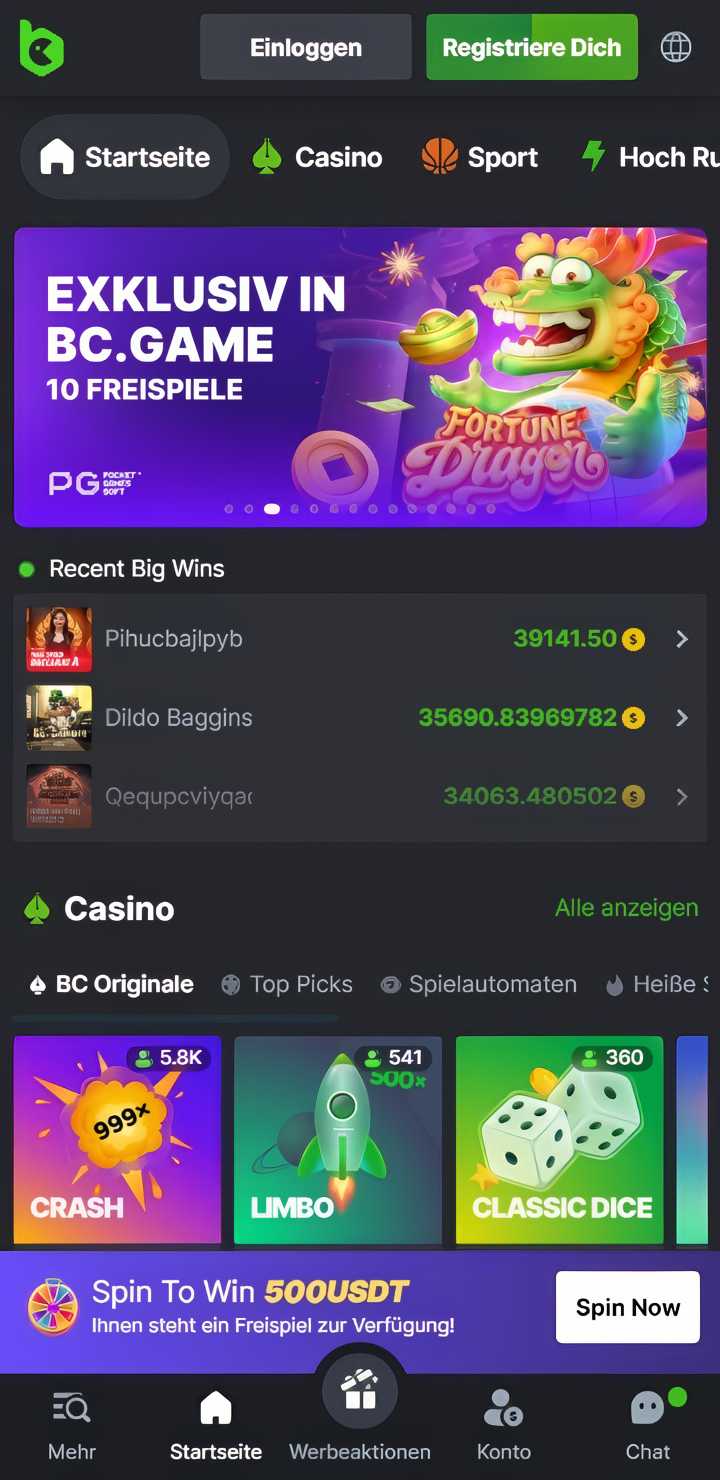Click the BC.Game logo

[40, 46]
